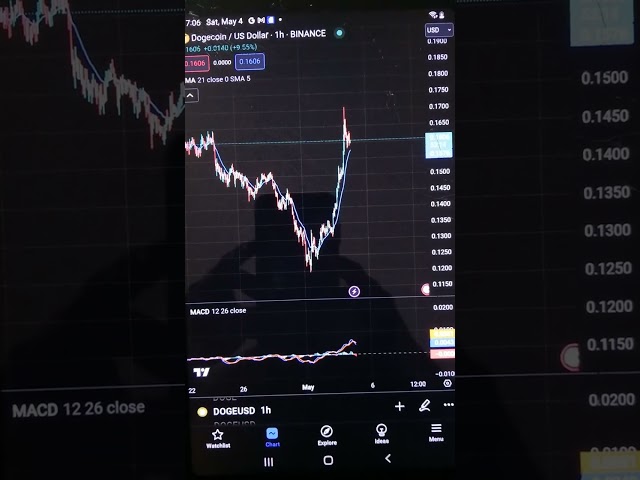
Task: Open the Ideas tab
Action: pyautogui.click(x=381, y=437)
